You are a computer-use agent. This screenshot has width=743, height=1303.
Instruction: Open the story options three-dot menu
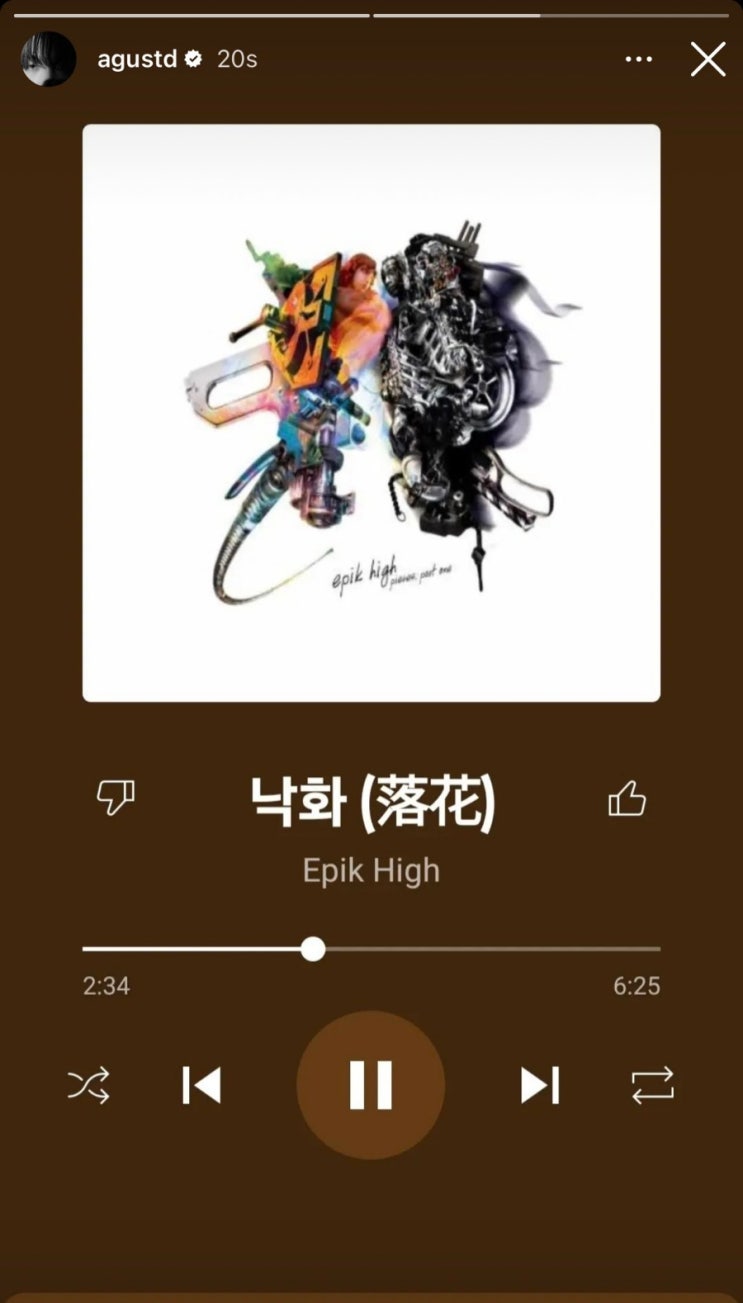tap(638, 59)
